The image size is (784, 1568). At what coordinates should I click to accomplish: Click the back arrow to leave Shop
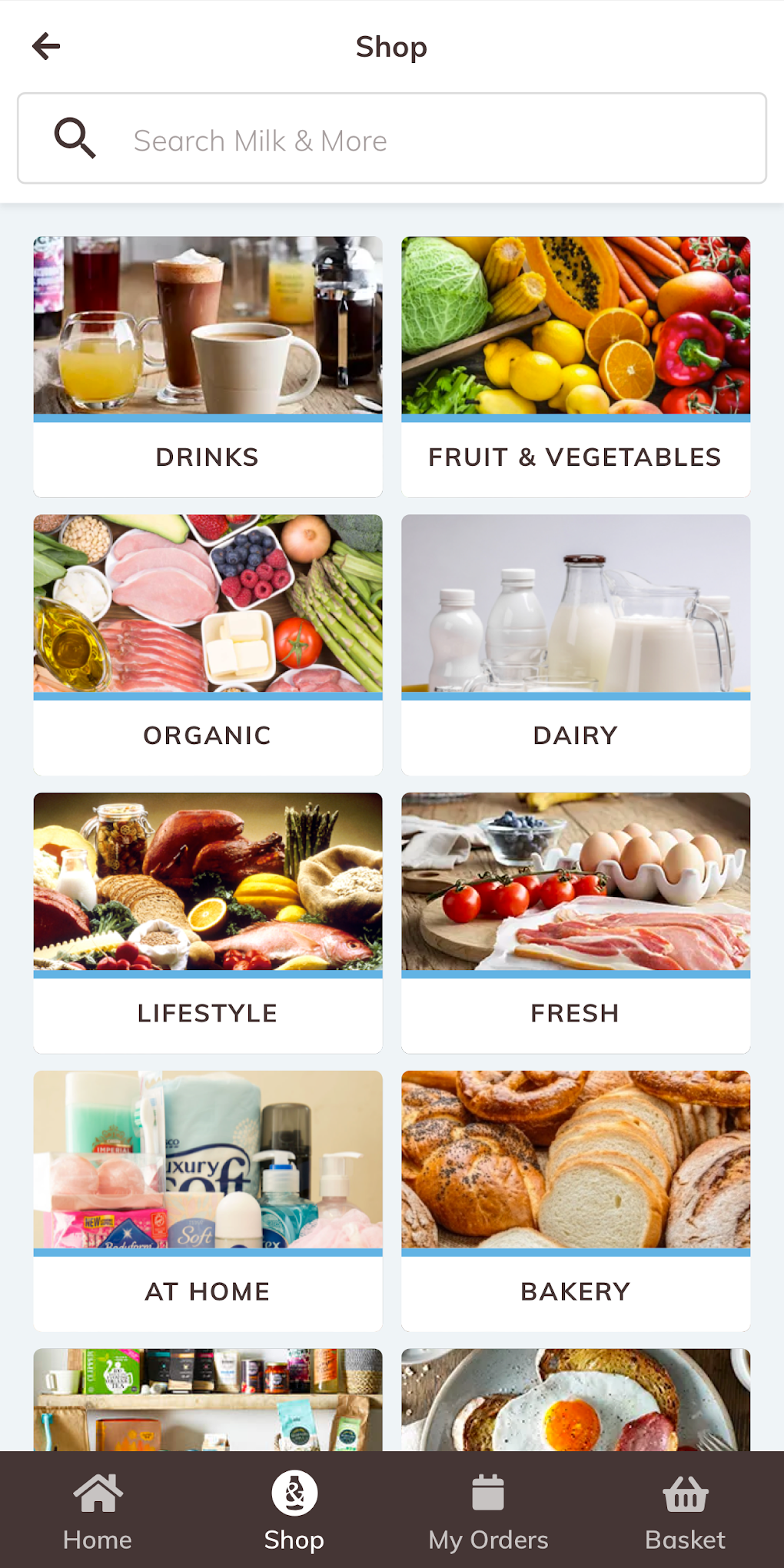[46, 46]
